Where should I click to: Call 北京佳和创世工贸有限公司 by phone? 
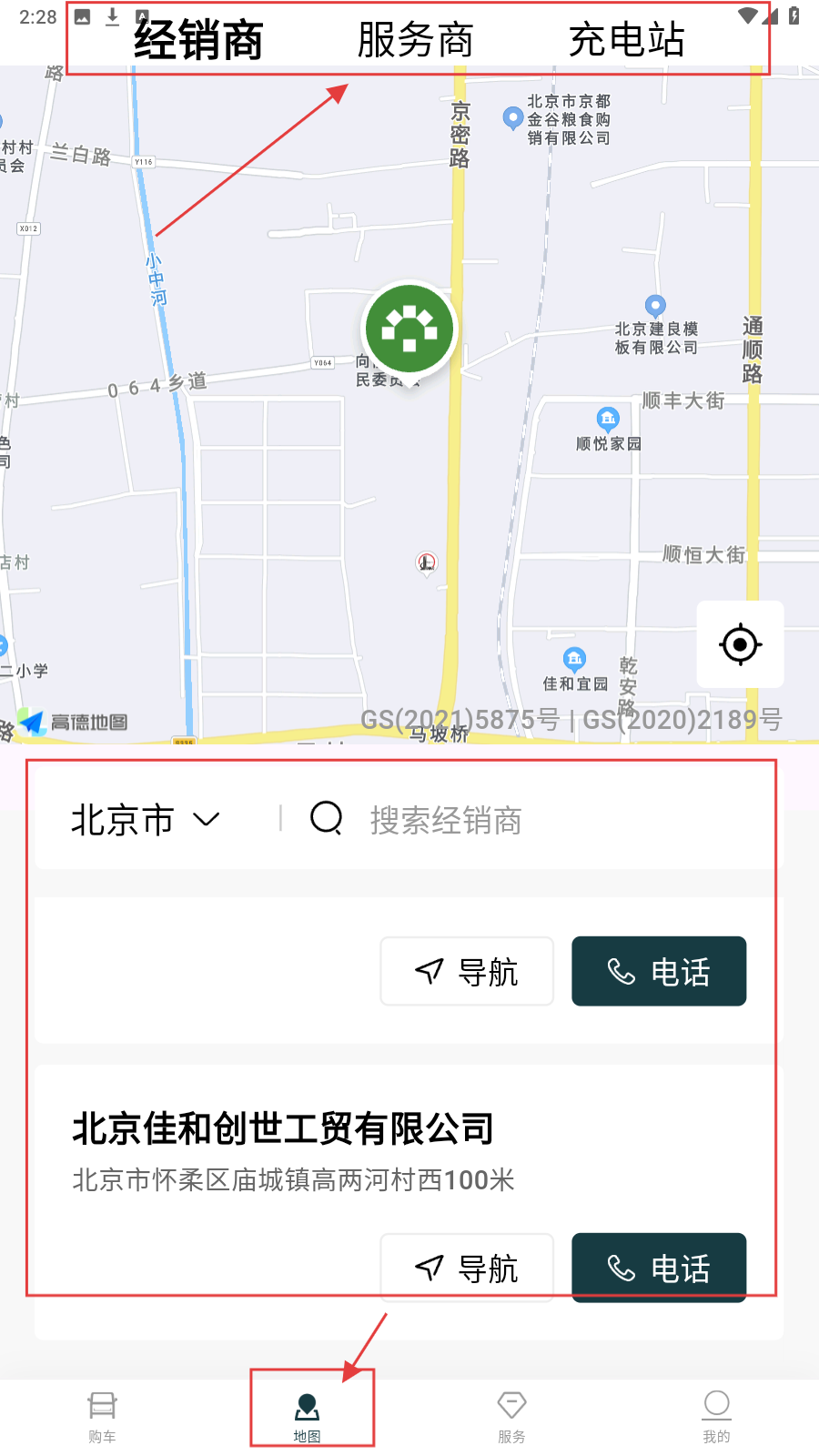(659, 1268)
